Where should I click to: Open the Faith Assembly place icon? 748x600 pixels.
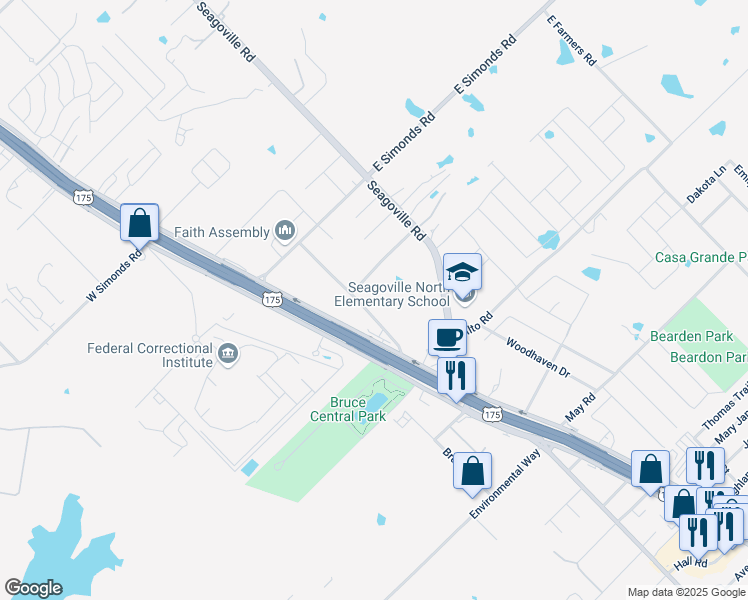[285, 232]
